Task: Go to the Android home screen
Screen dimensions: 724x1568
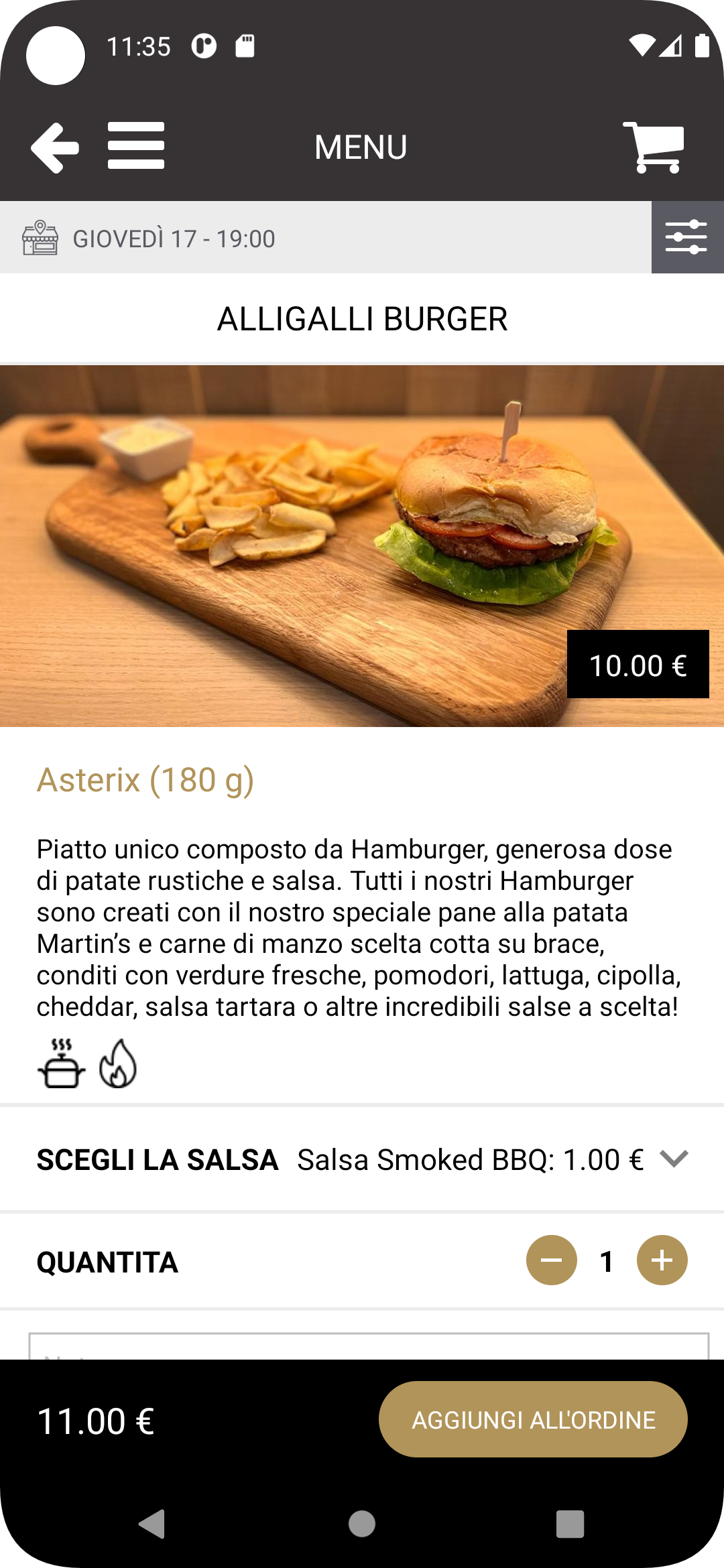Action: pyautogui.click(x=362, y=1524)
